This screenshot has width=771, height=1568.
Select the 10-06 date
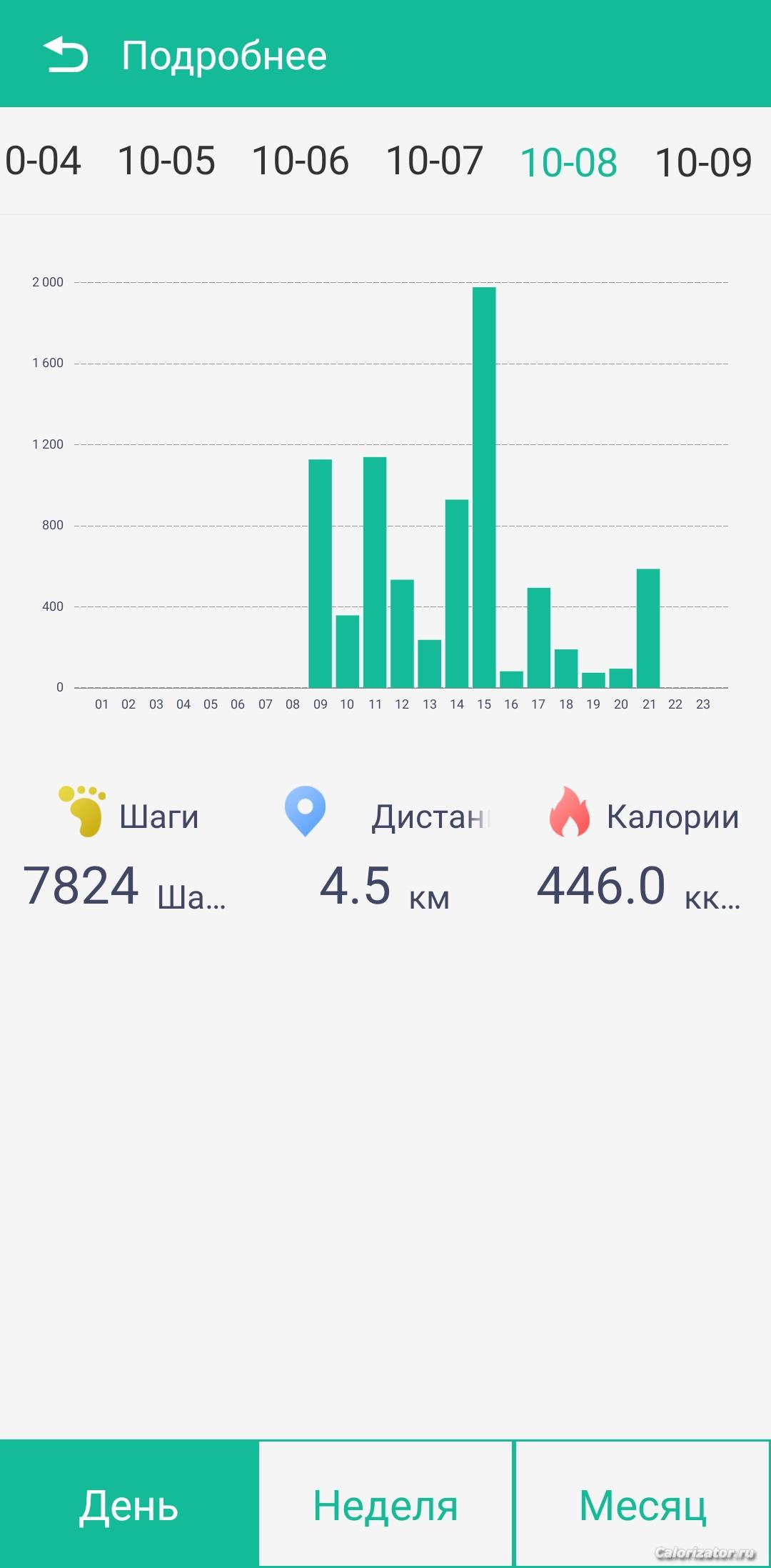click(301, 161)
